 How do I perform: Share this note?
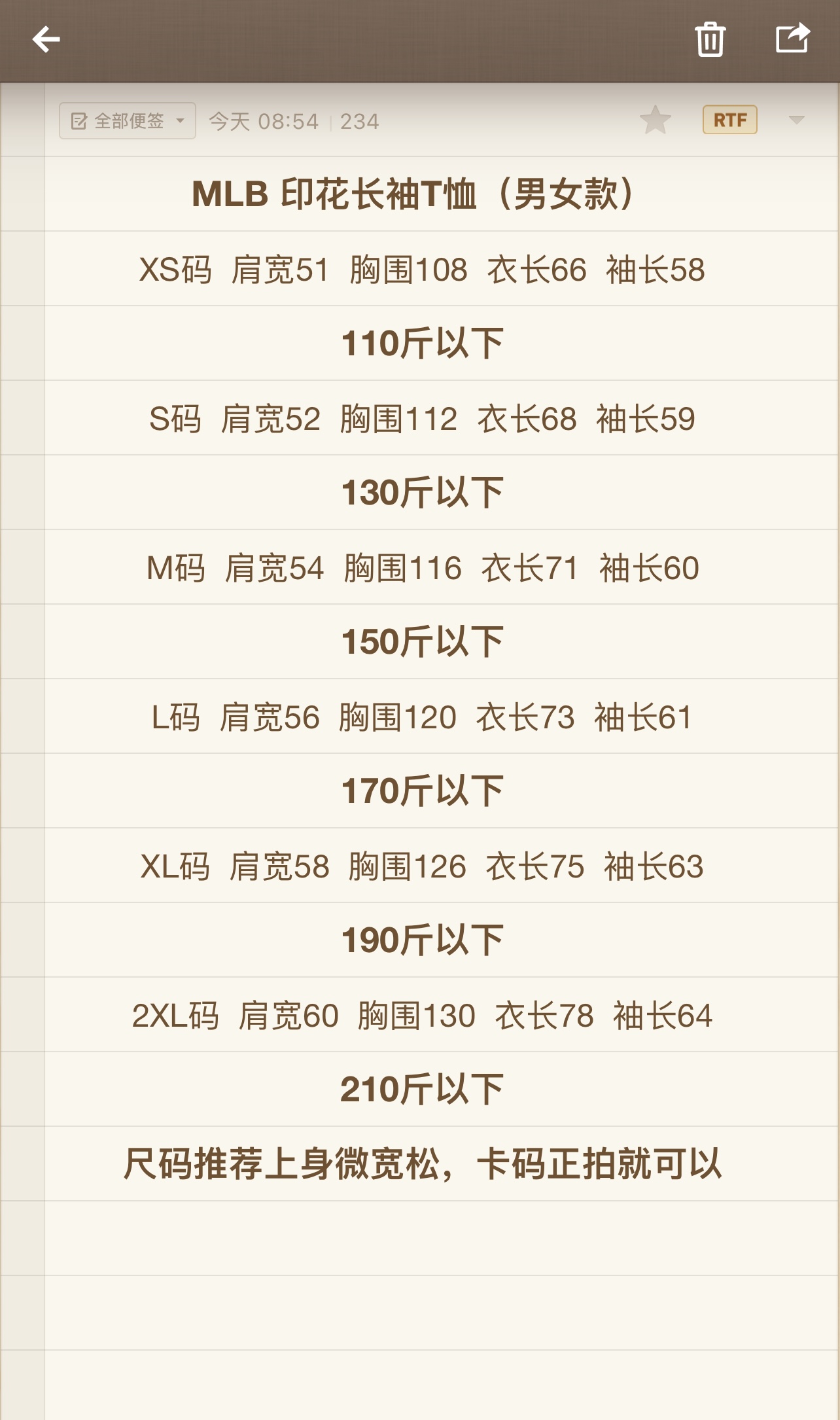pyautogui.click(x=792, y=38)
